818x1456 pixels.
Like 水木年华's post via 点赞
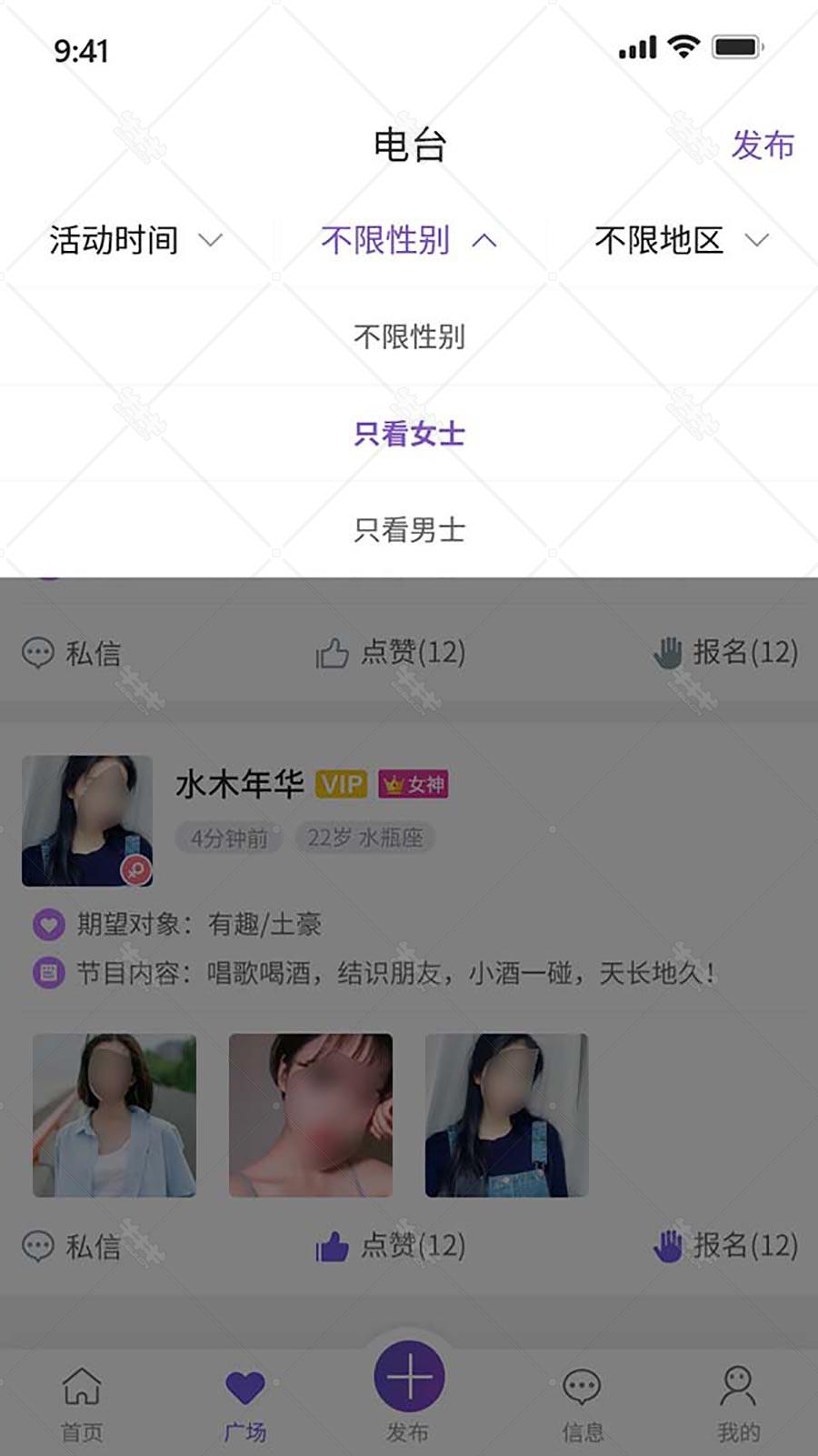390,1245
